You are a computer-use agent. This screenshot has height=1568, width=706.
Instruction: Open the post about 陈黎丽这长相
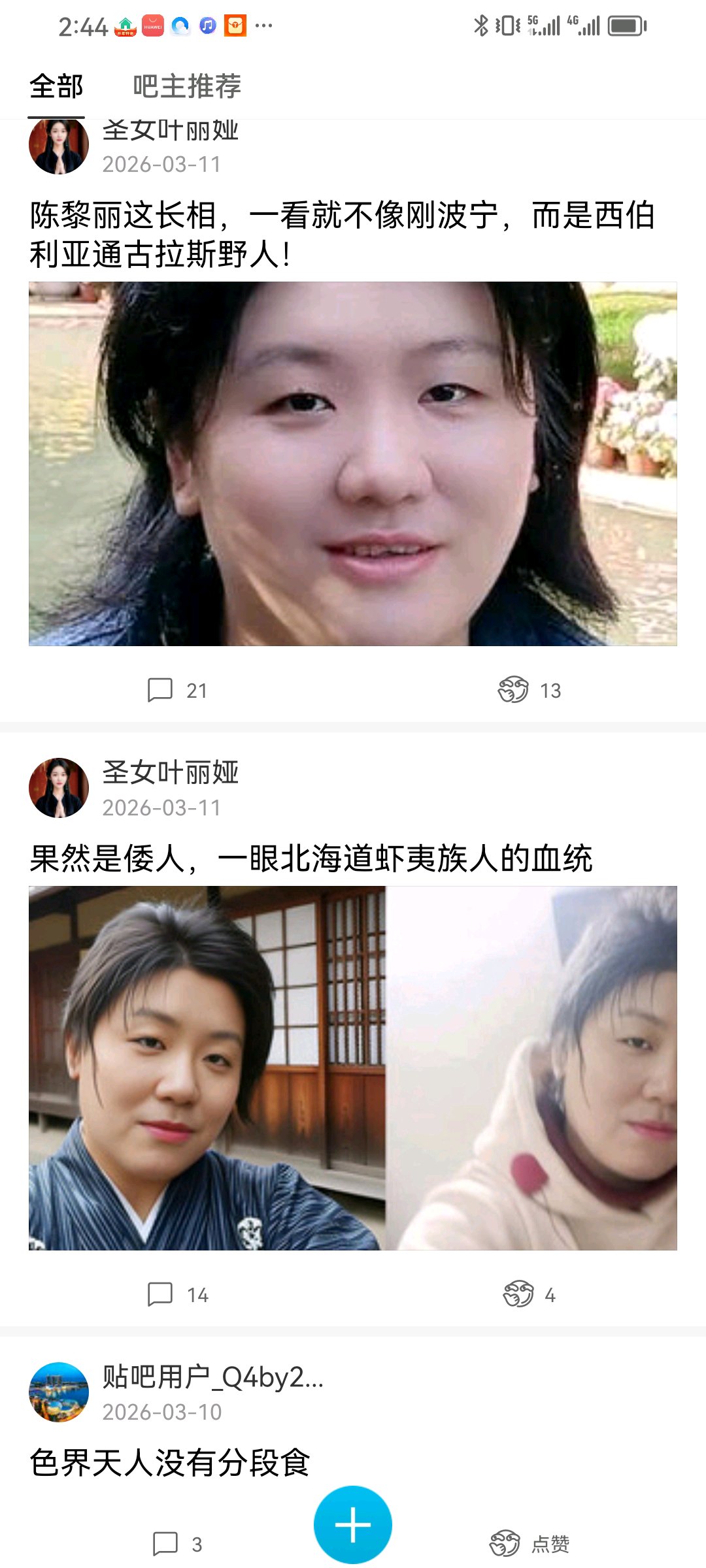tap(341, 234)
